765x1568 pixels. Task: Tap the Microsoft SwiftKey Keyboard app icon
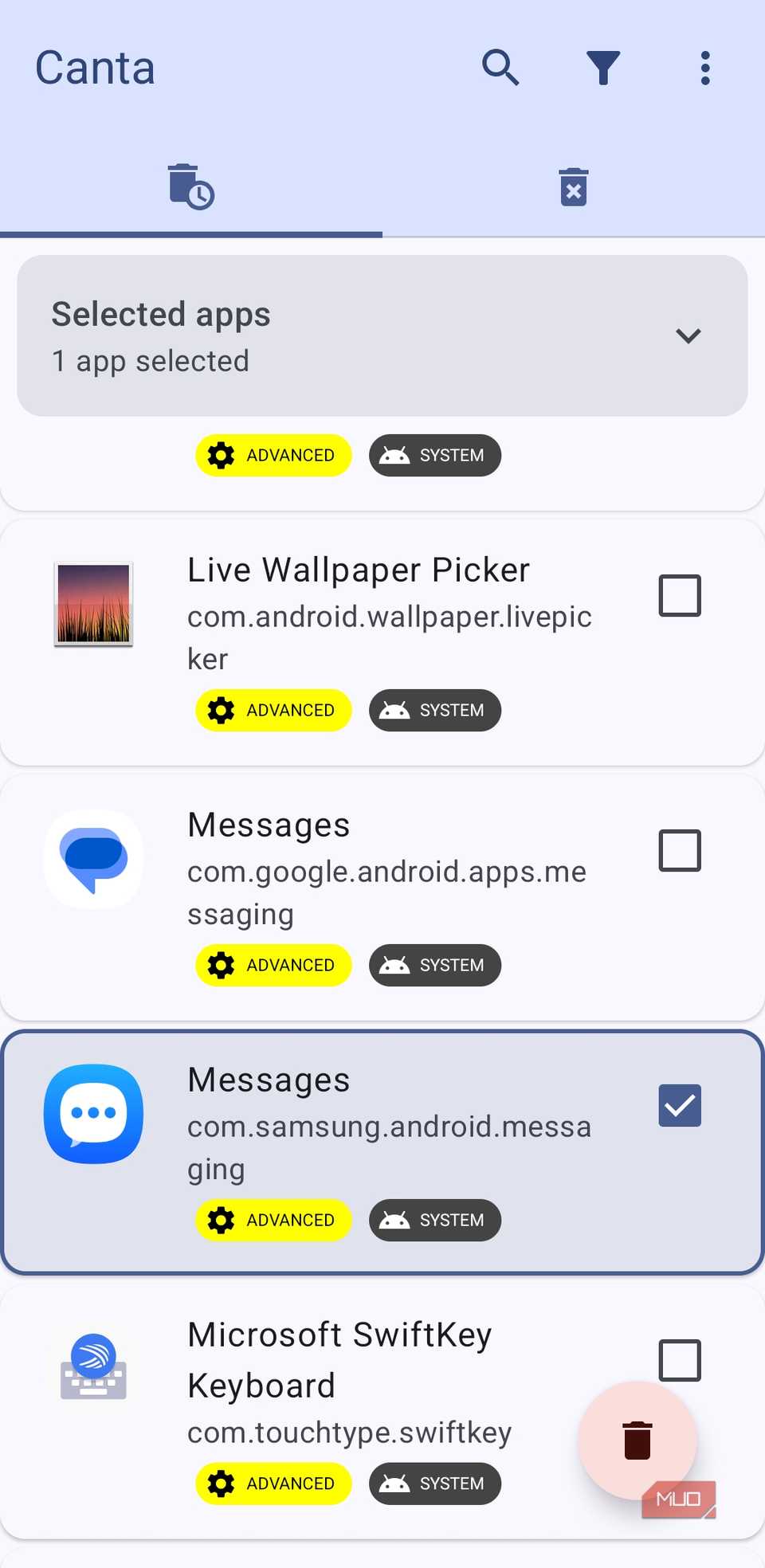click(x=93, y=1366)
